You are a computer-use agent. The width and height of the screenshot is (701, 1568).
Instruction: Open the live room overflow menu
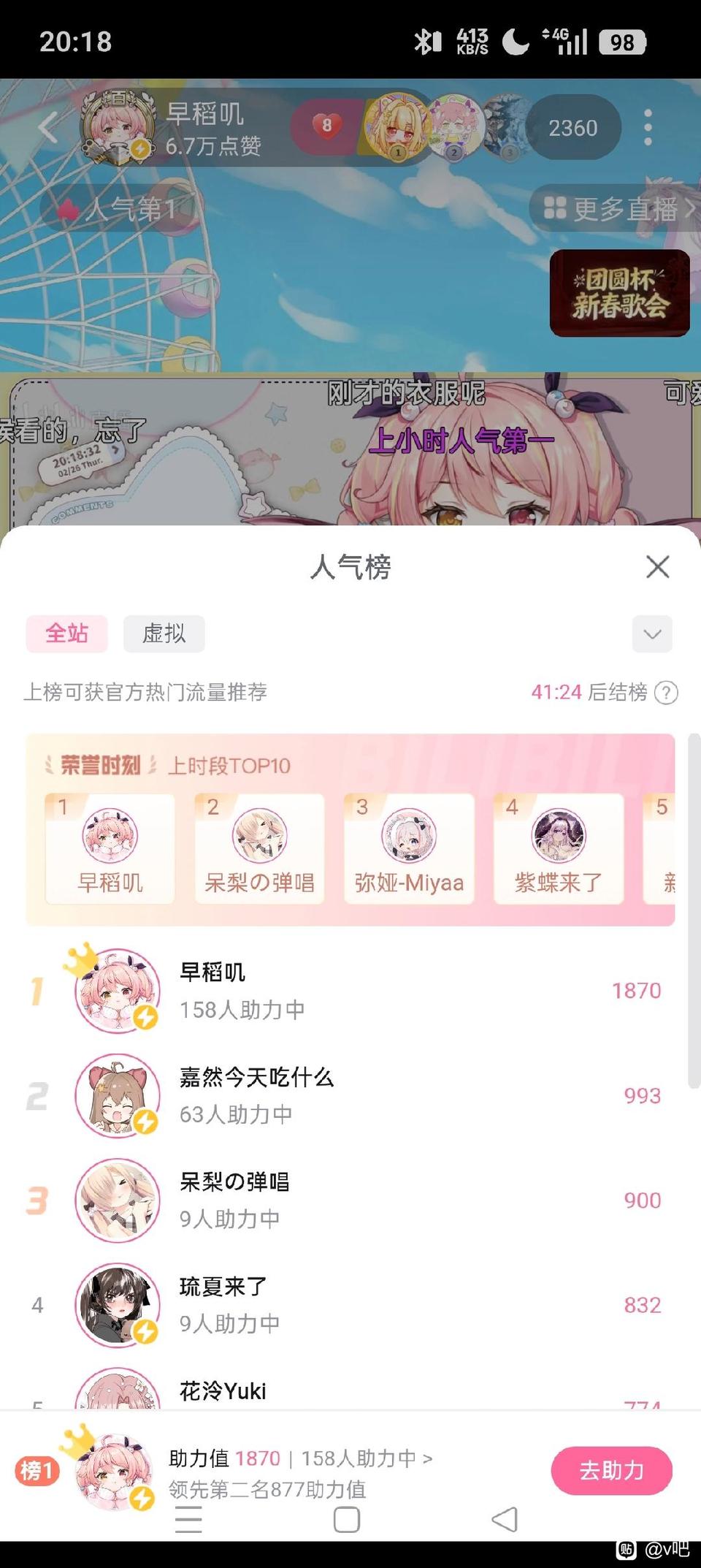[x=648, y=128]
